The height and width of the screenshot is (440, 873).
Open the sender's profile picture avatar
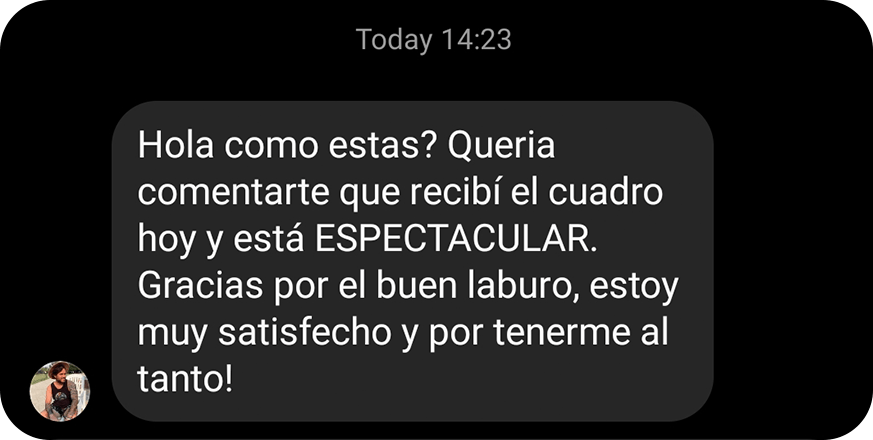[x=60, y=391]
